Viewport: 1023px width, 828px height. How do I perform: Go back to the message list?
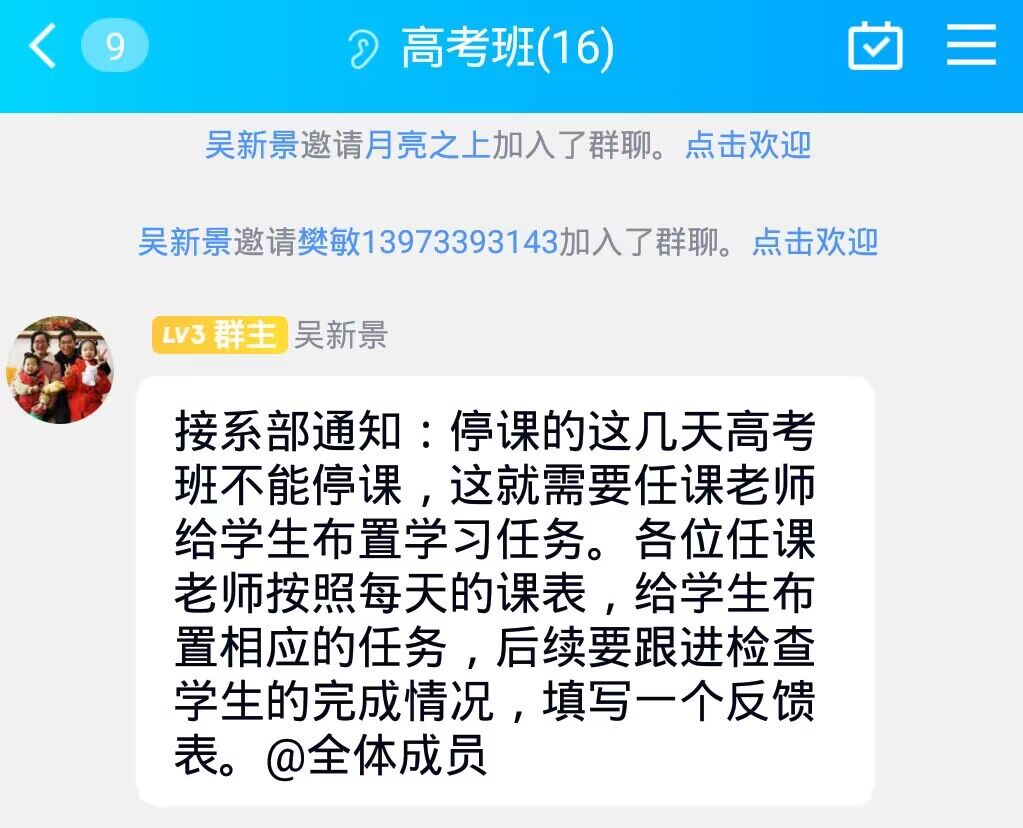coord(43,47)
